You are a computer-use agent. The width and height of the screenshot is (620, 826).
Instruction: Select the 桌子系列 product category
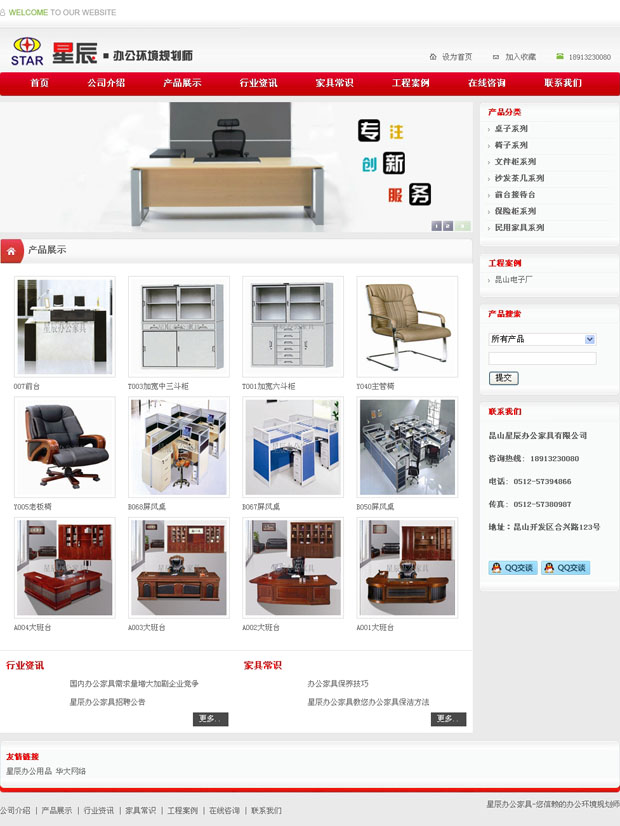point(511,129)
